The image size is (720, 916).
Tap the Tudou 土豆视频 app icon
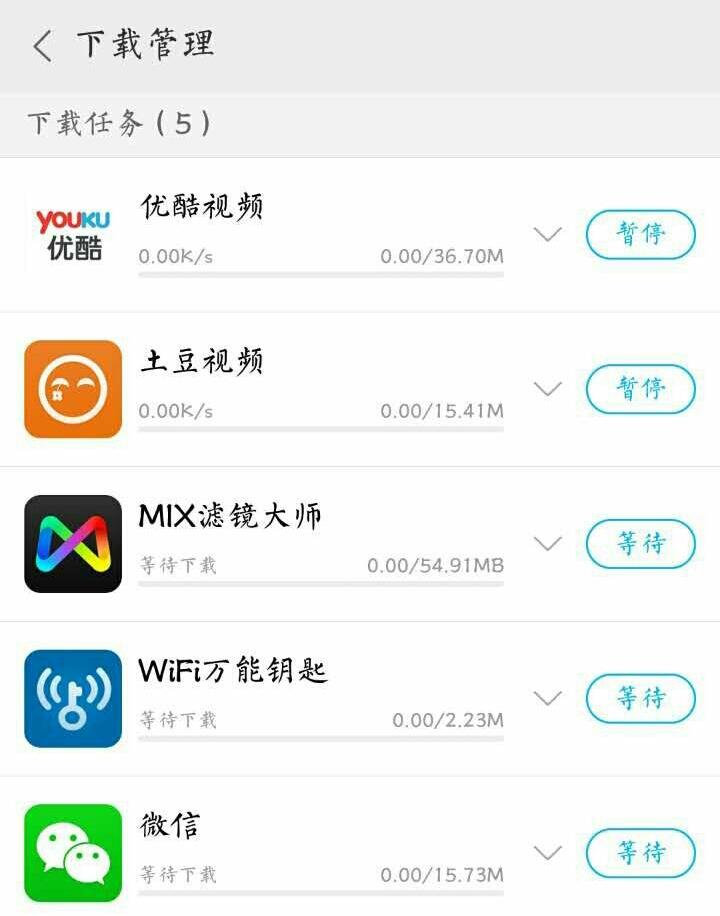tap(70, 388)
